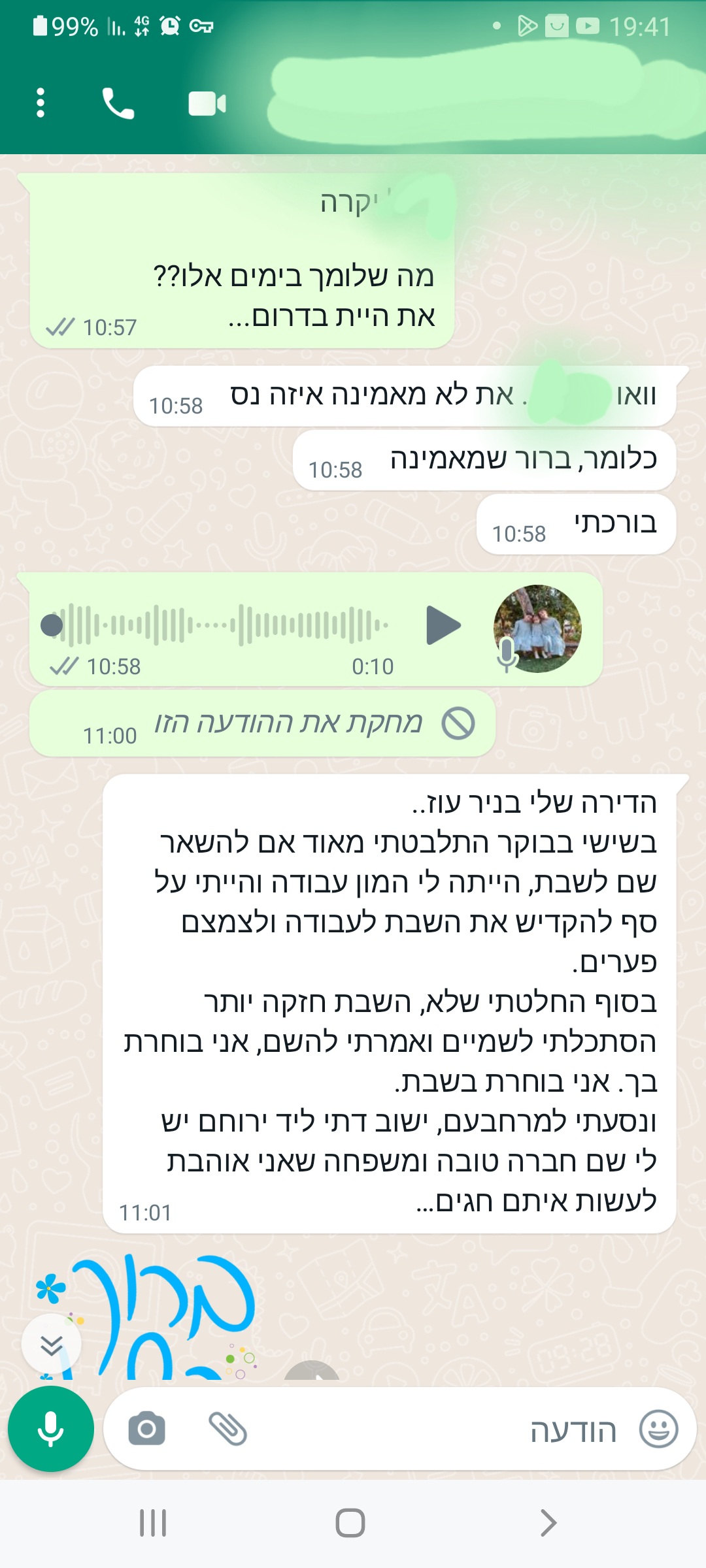Play the 0:10 voice message

(443, 625)
